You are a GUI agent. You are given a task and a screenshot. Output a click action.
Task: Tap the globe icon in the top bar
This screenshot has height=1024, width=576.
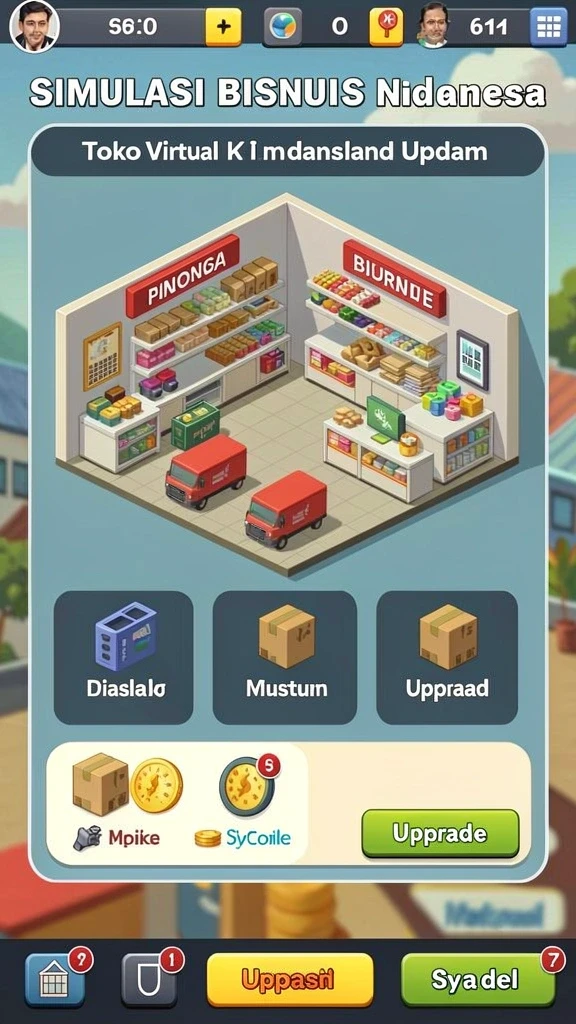pos(283,27)
